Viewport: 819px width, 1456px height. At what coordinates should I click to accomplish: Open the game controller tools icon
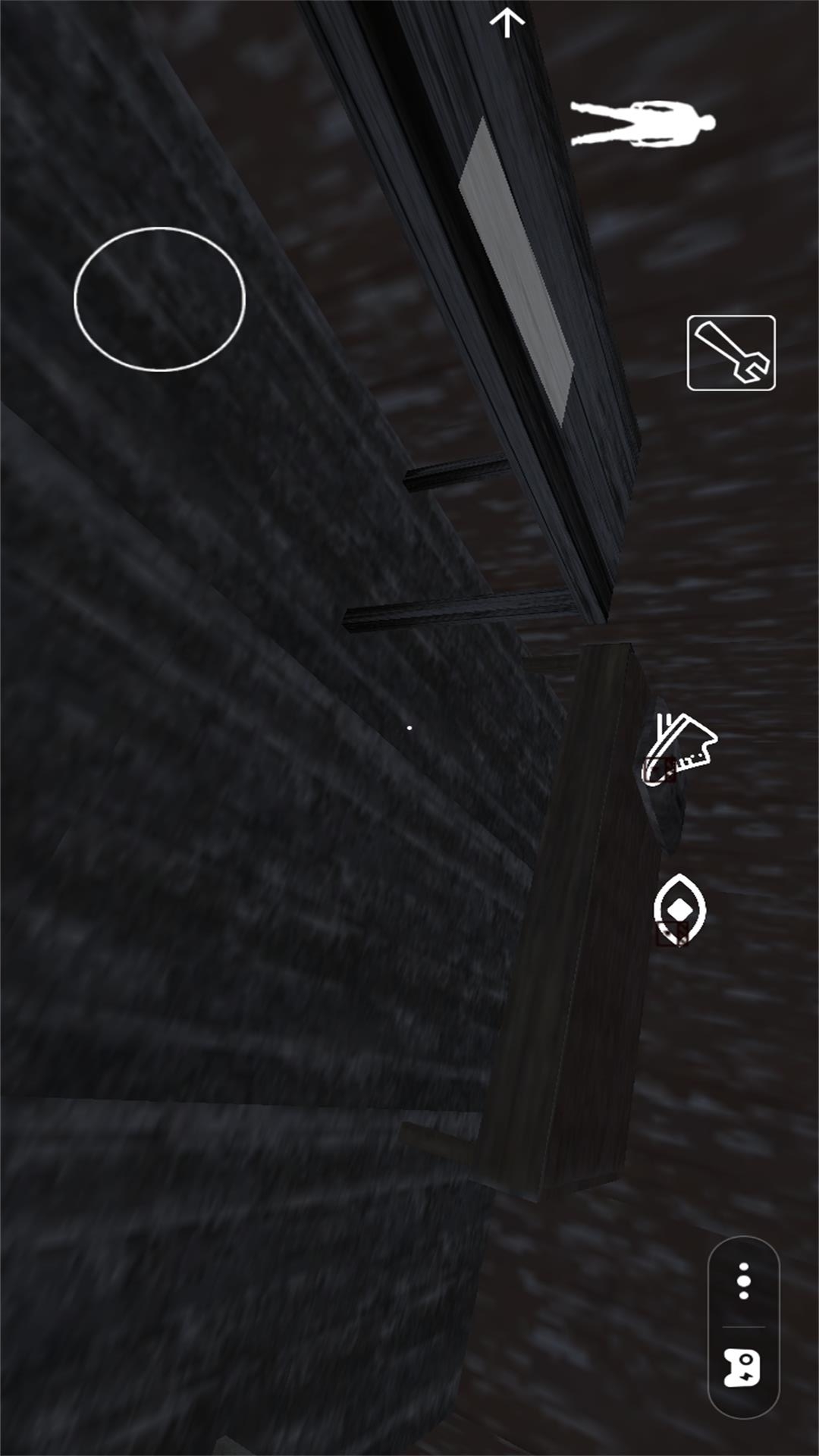[x=743, y=1369]
